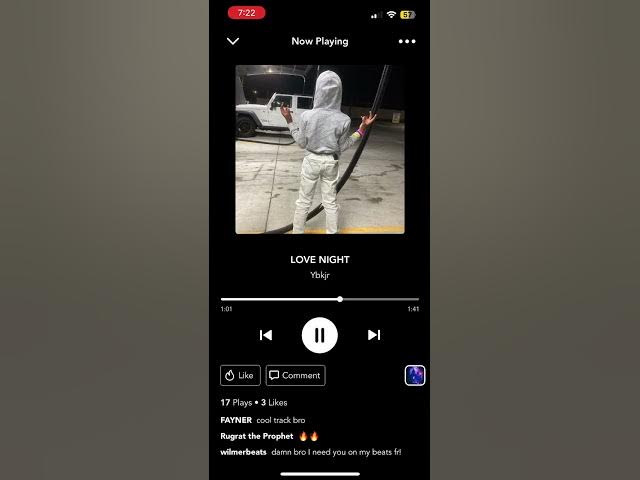Collapse the Now Playing screen
The height and width of the screenshot is (480, 640).
pos(233,42)
